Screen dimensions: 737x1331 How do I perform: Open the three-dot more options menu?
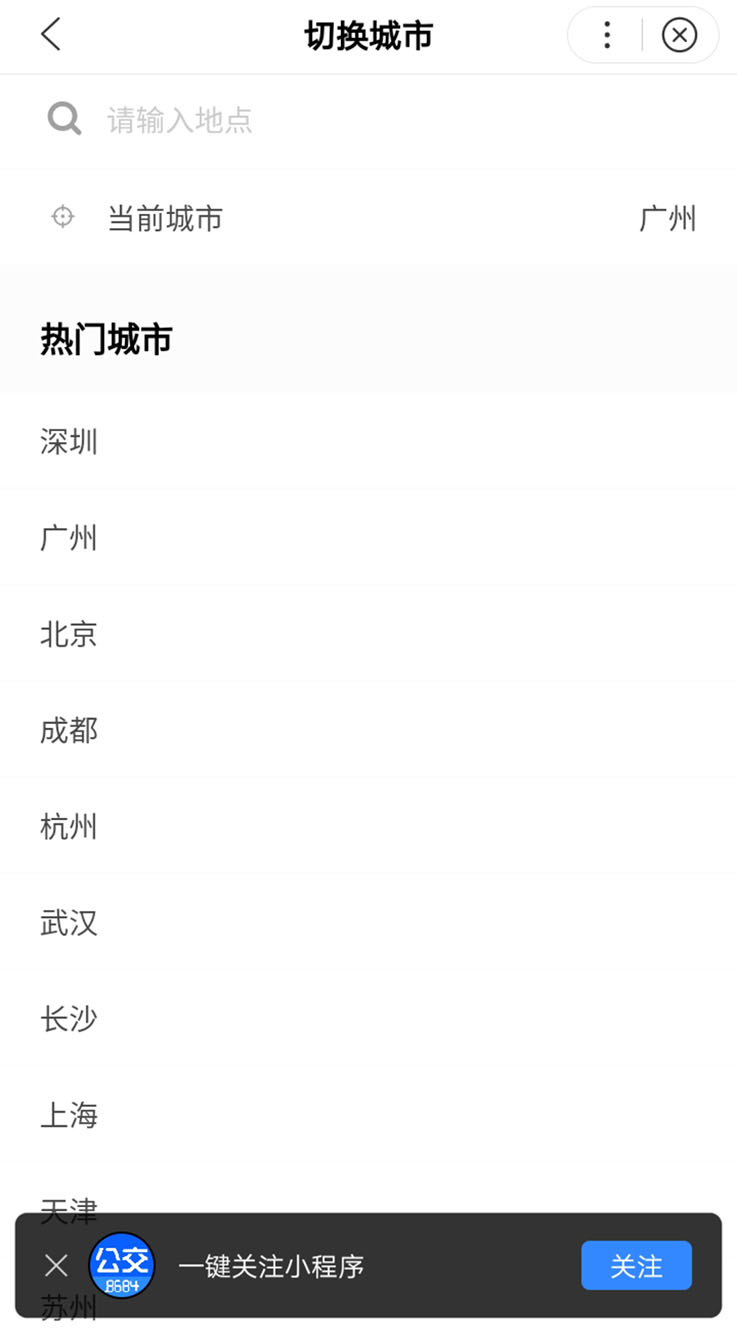[x=606, y=36]
